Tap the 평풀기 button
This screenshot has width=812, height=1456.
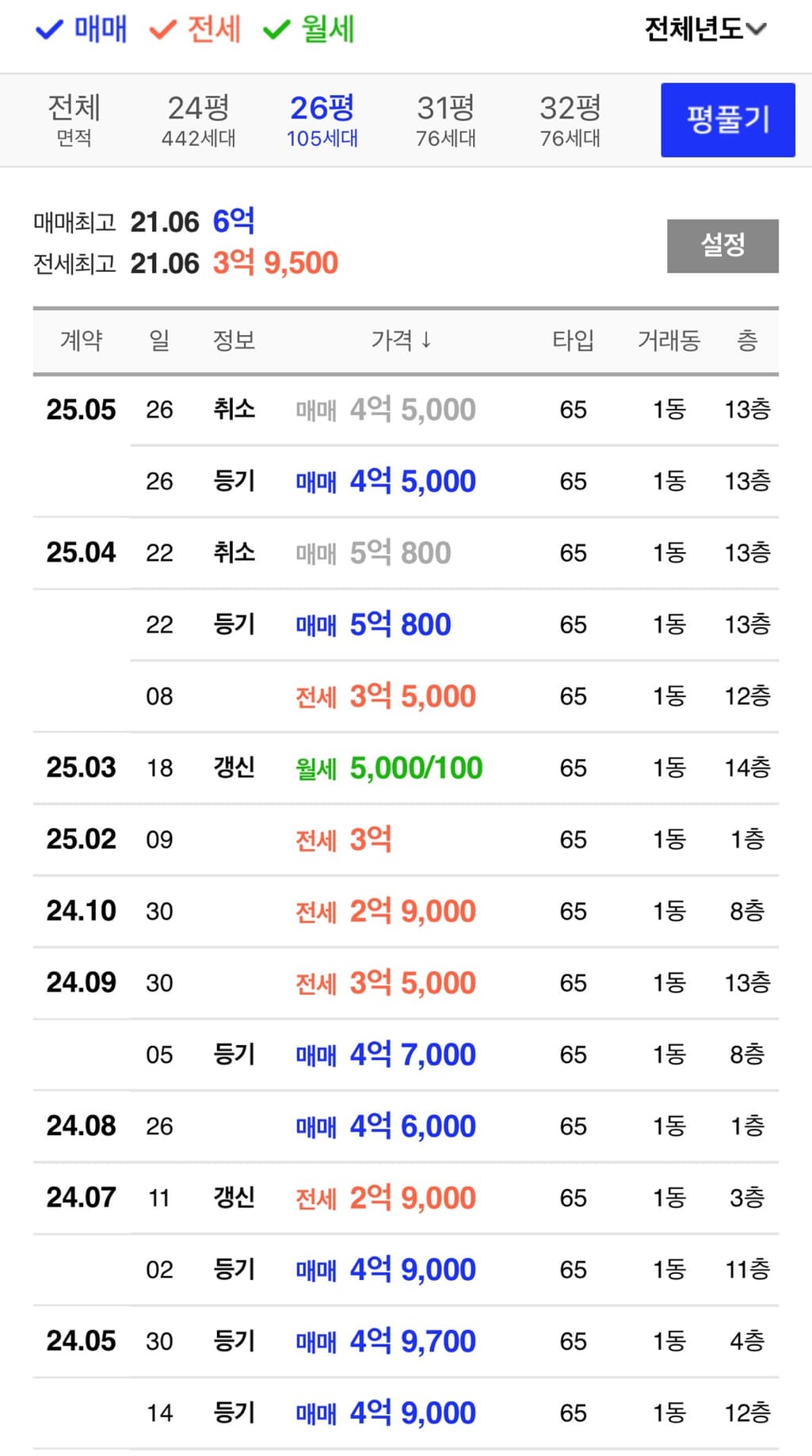tap(727, 120)
